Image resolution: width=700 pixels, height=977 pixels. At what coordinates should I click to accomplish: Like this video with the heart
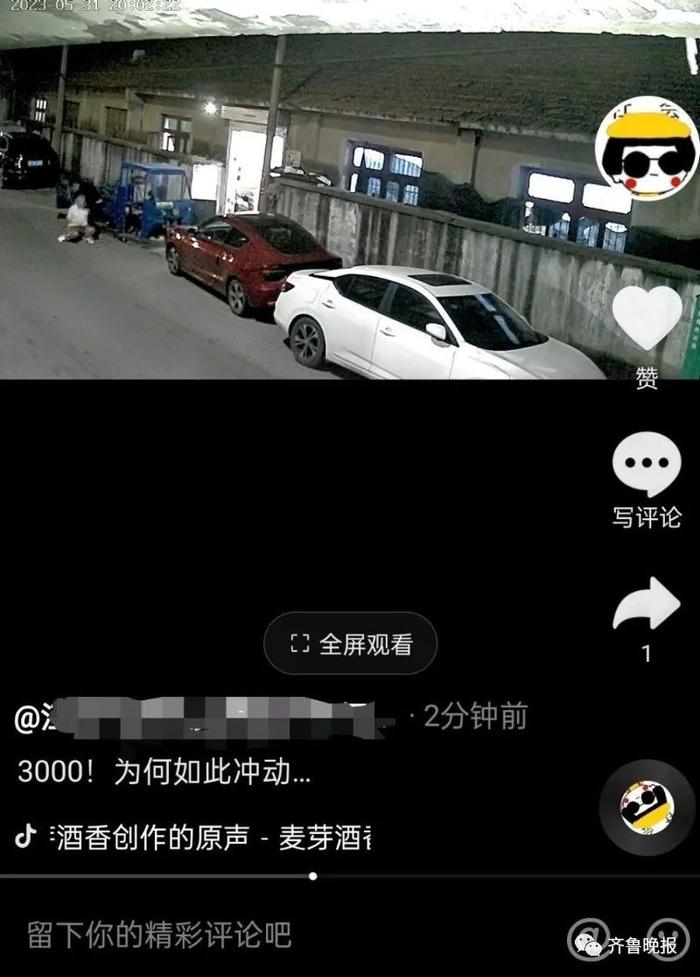646,318
